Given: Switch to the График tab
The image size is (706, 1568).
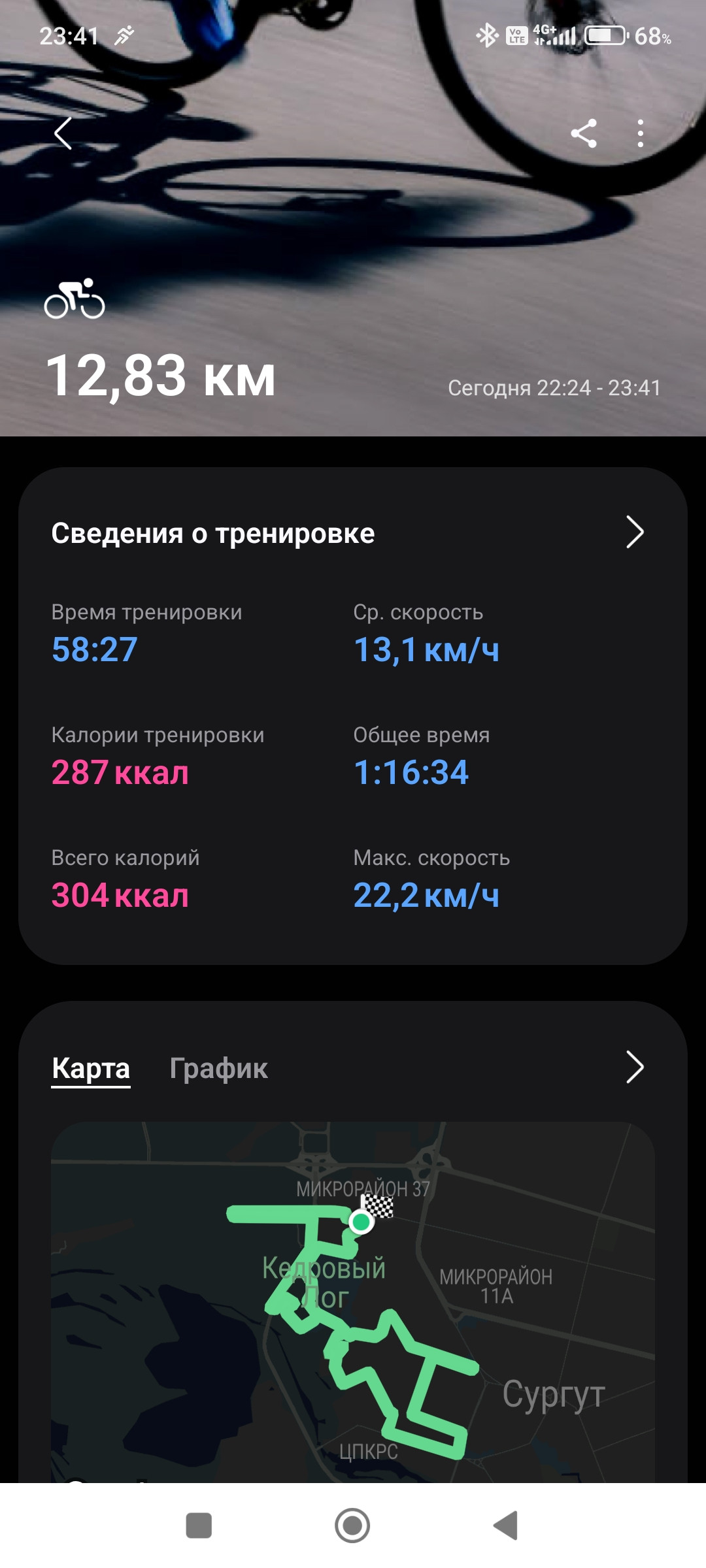Looking at the screenshot, I should (x=218, y=1068).
